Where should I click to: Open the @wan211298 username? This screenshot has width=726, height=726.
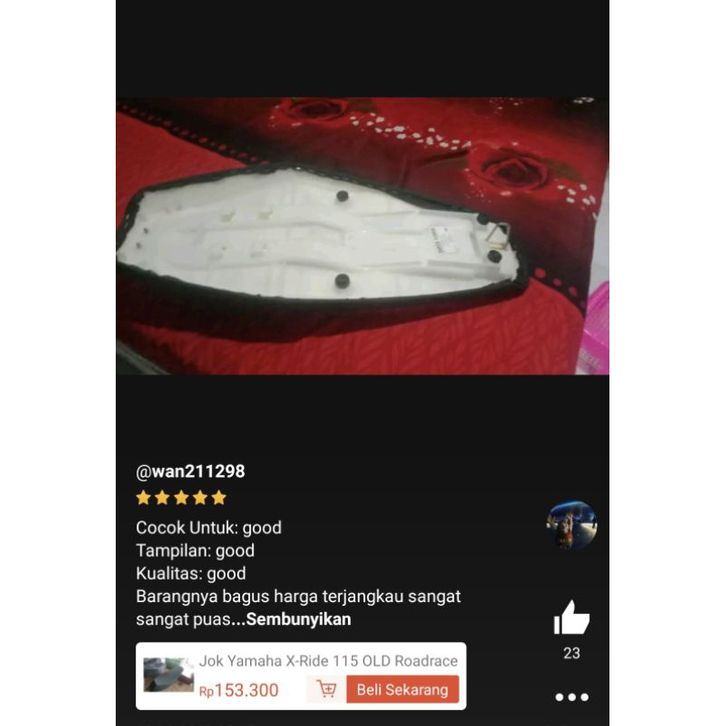[x=190, y=471]
